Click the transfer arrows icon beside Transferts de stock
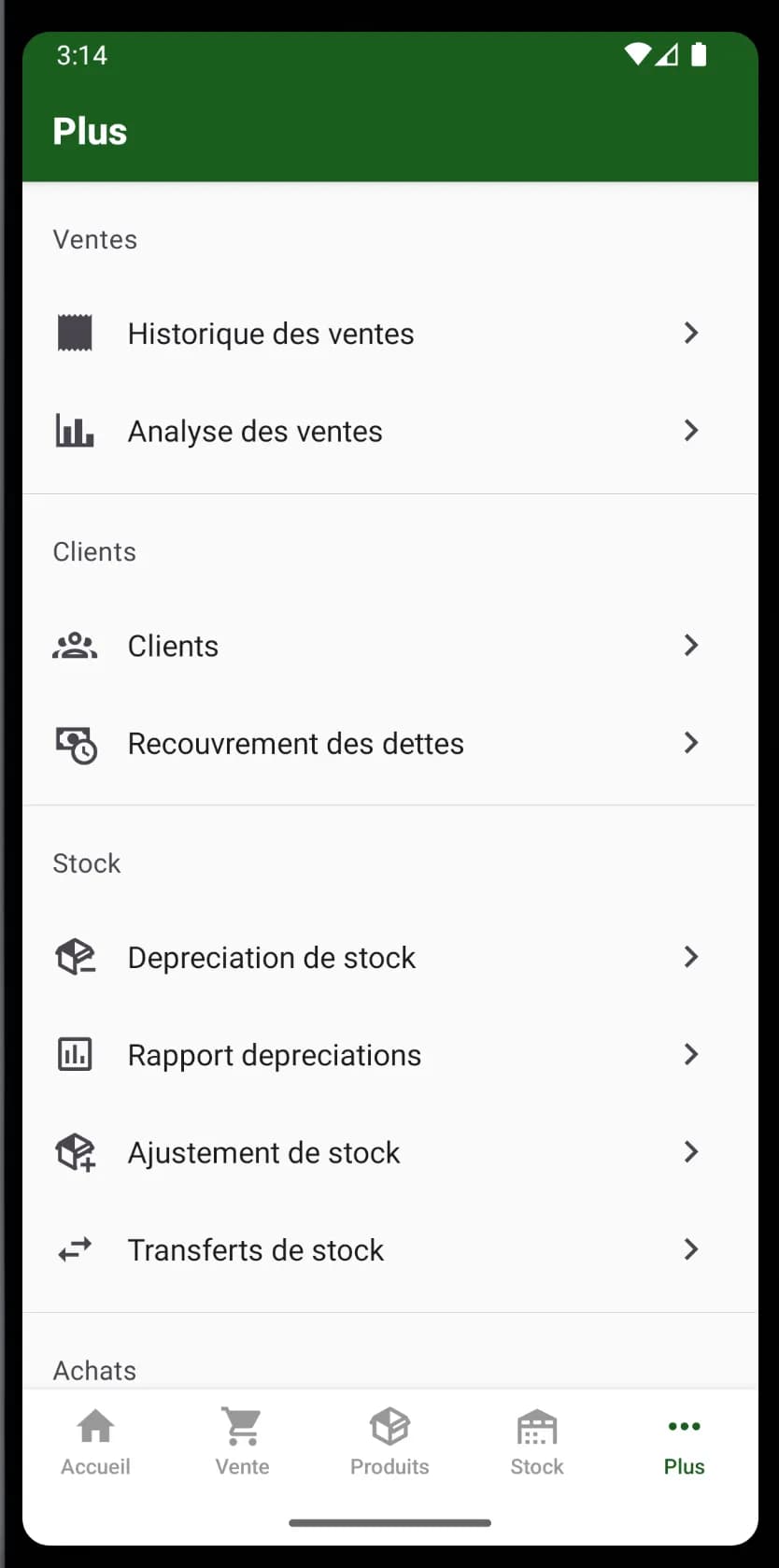The image size is (779, 1568). coord(76,1249)
